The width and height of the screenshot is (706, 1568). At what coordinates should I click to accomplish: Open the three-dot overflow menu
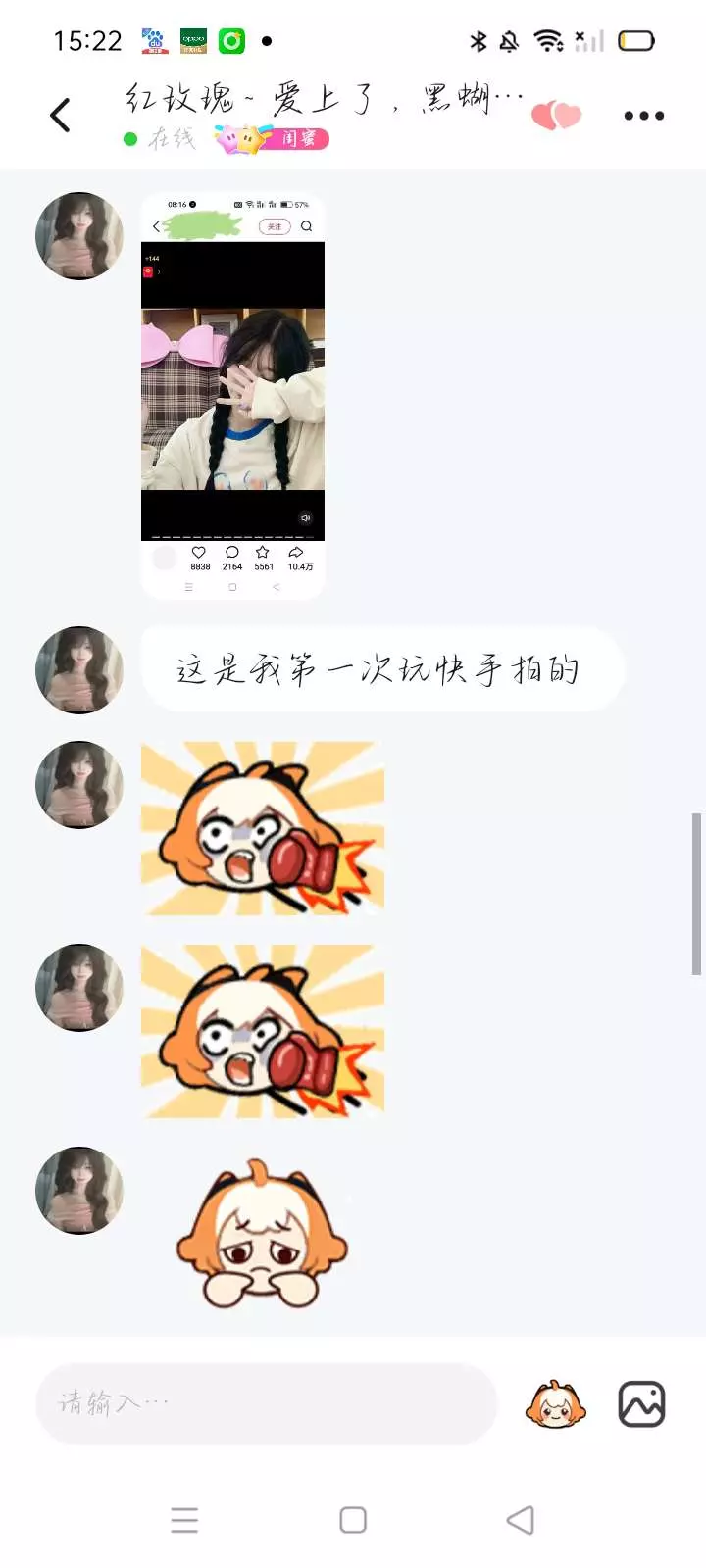(x=644, y=116)
